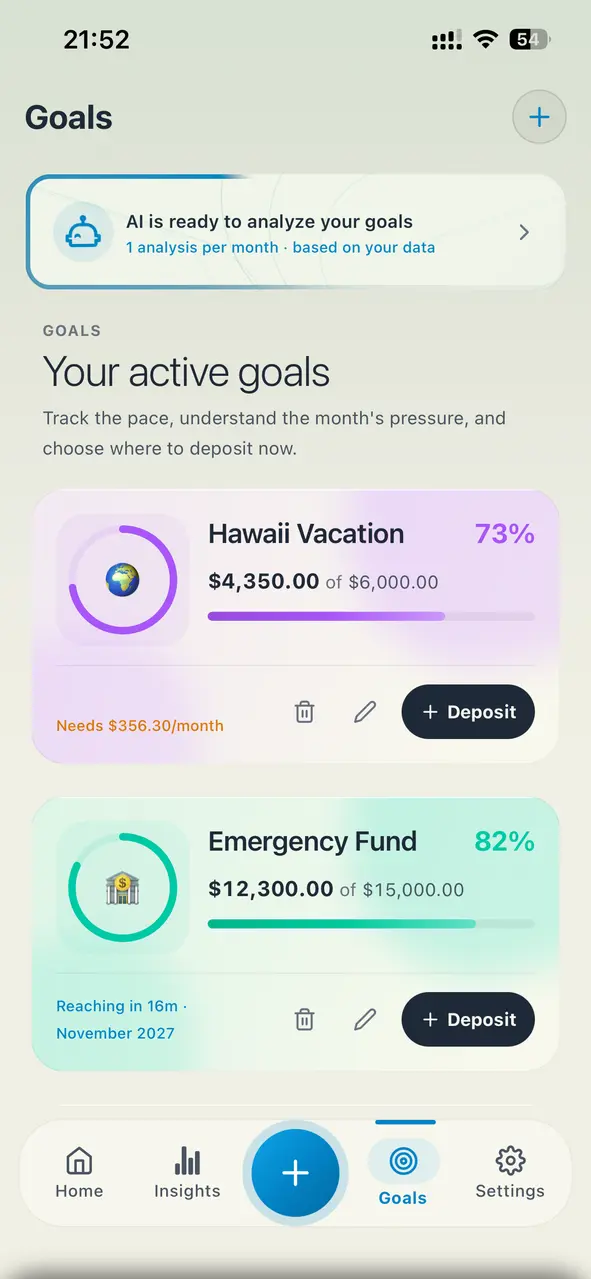Open the Settings tab
This screenshot has height=1279, width=591.
[510, 1173]
